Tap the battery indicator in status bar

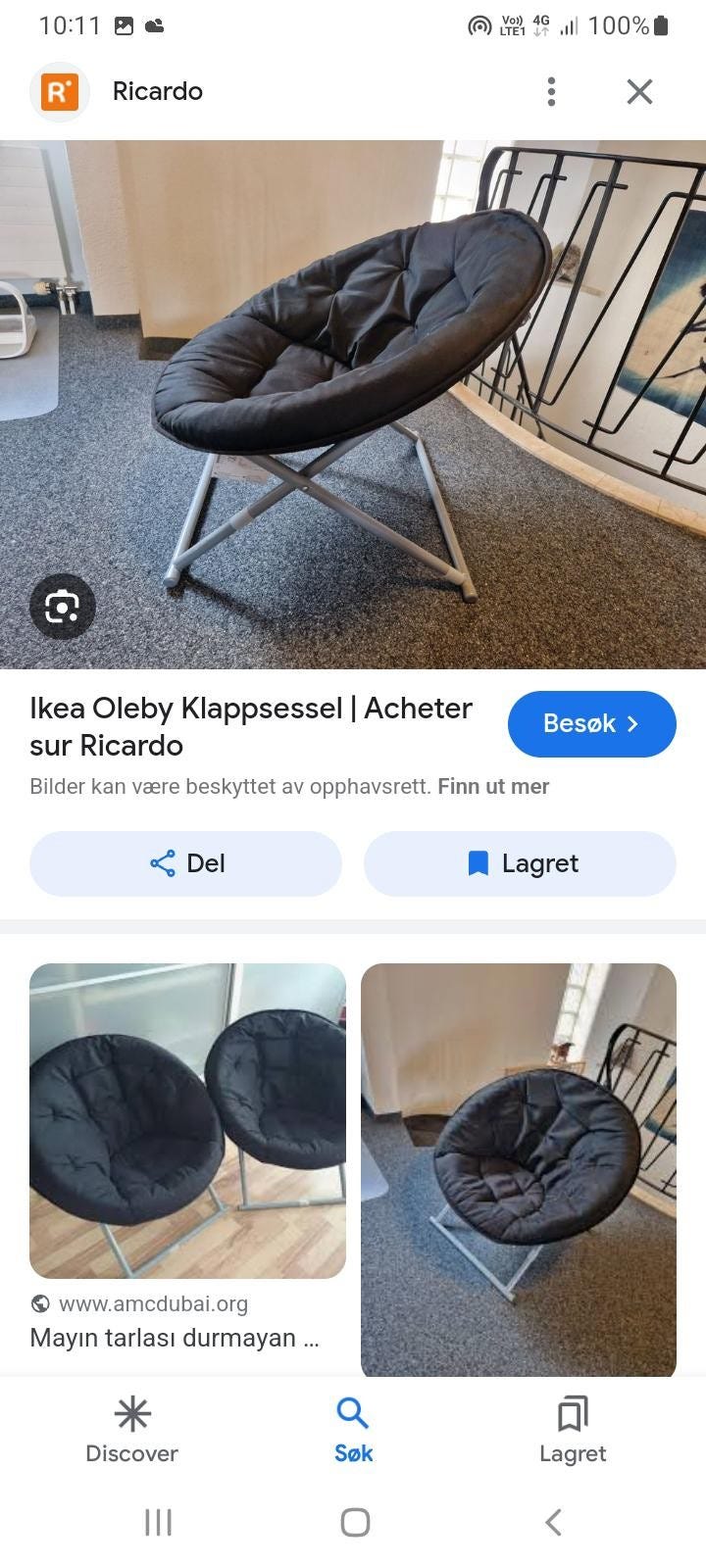658,25
